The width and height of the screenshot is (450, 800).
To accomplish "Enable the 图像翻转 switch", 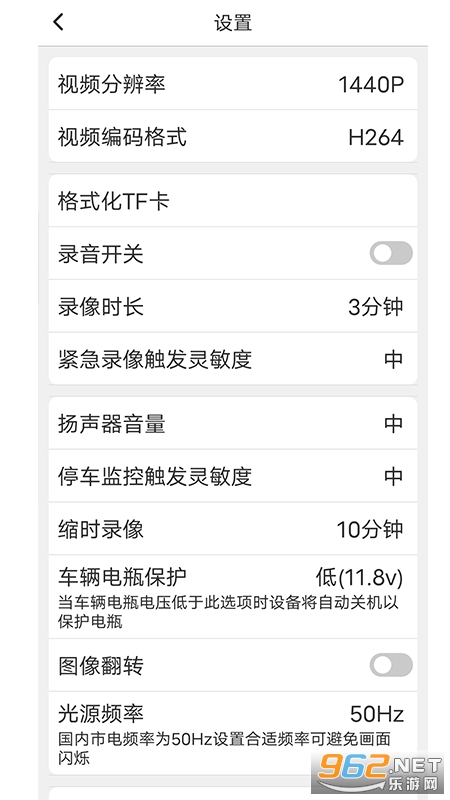I will [391, 665].
